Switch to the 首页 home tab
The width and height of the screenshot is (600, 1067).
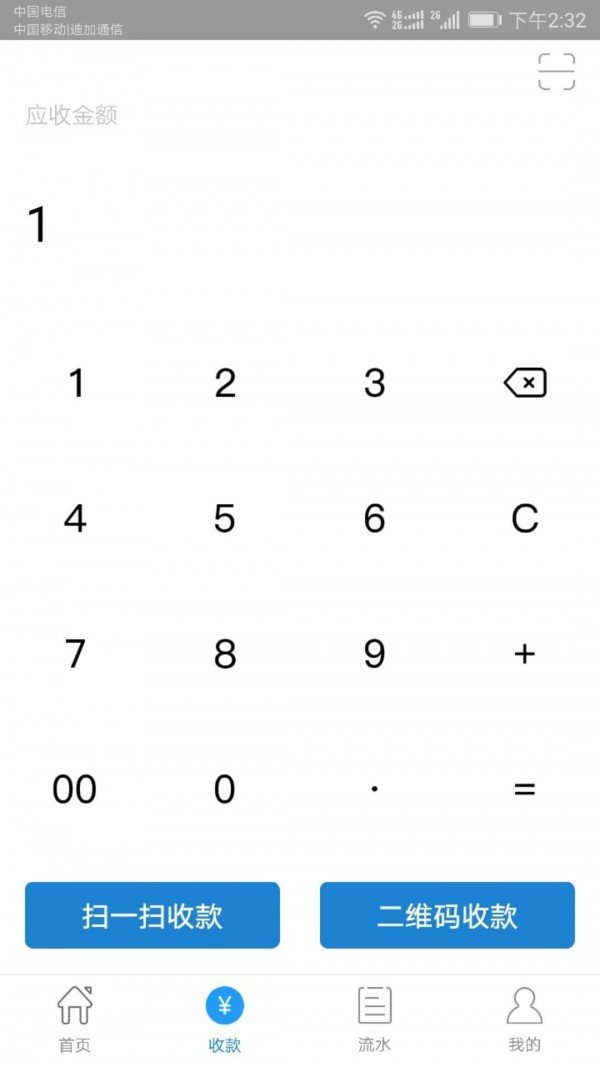pyautogui.click(x=75, y=1018)
